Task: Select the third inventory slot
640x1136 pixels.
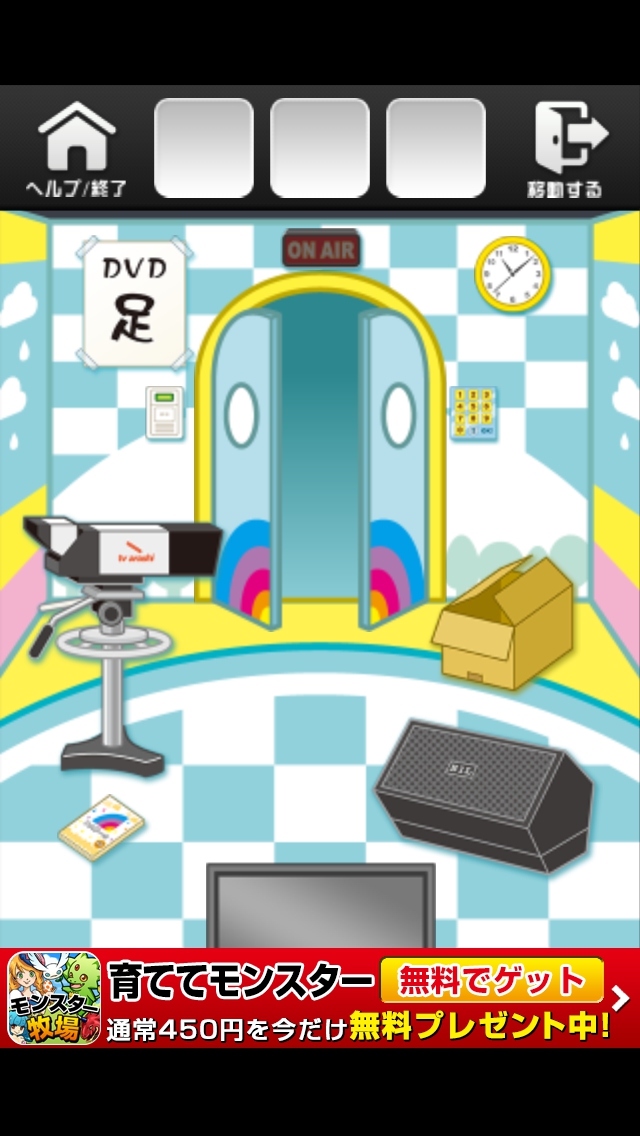Action: pyautogui.click(x=435, y=148)
